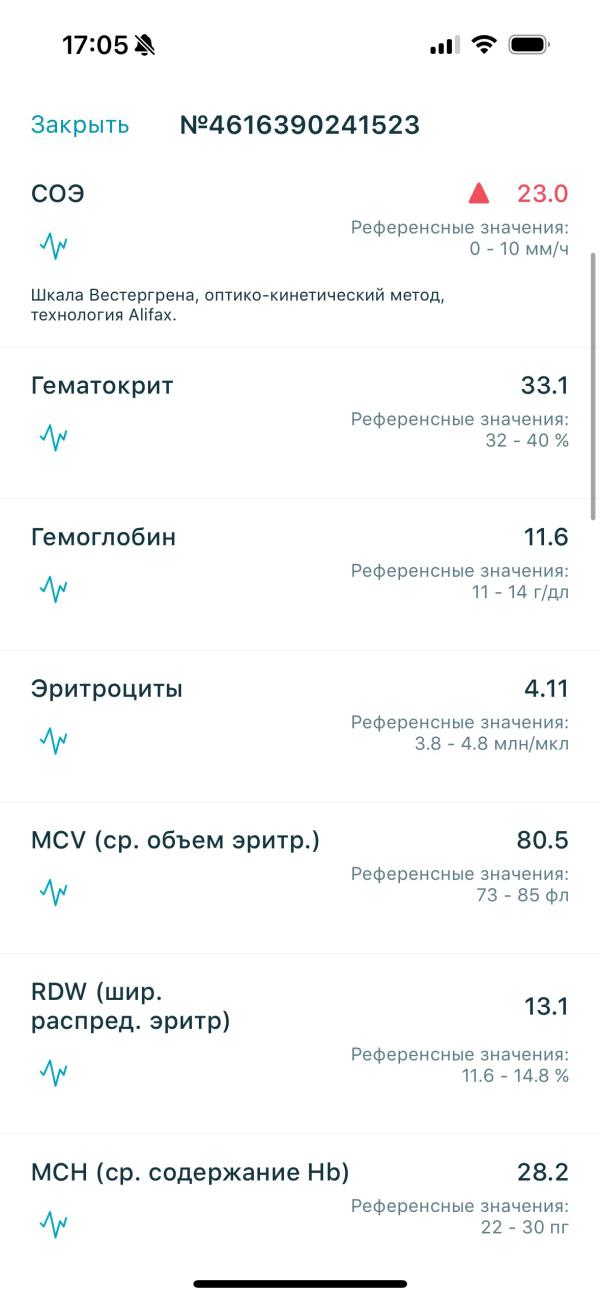The height and width of the screenshot is (1300, 600).
Task: Open the trend graph for MCH
Action: [53, 1223]
